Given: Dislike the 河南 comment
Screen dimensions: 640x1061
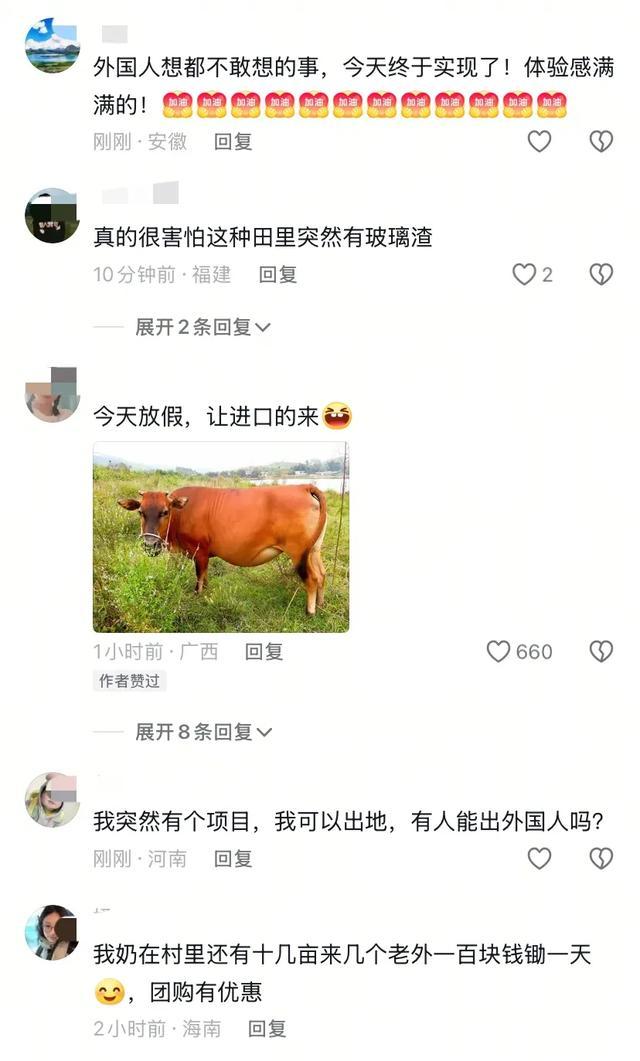Looking at the screenshot, I should (x=600, y=858).
